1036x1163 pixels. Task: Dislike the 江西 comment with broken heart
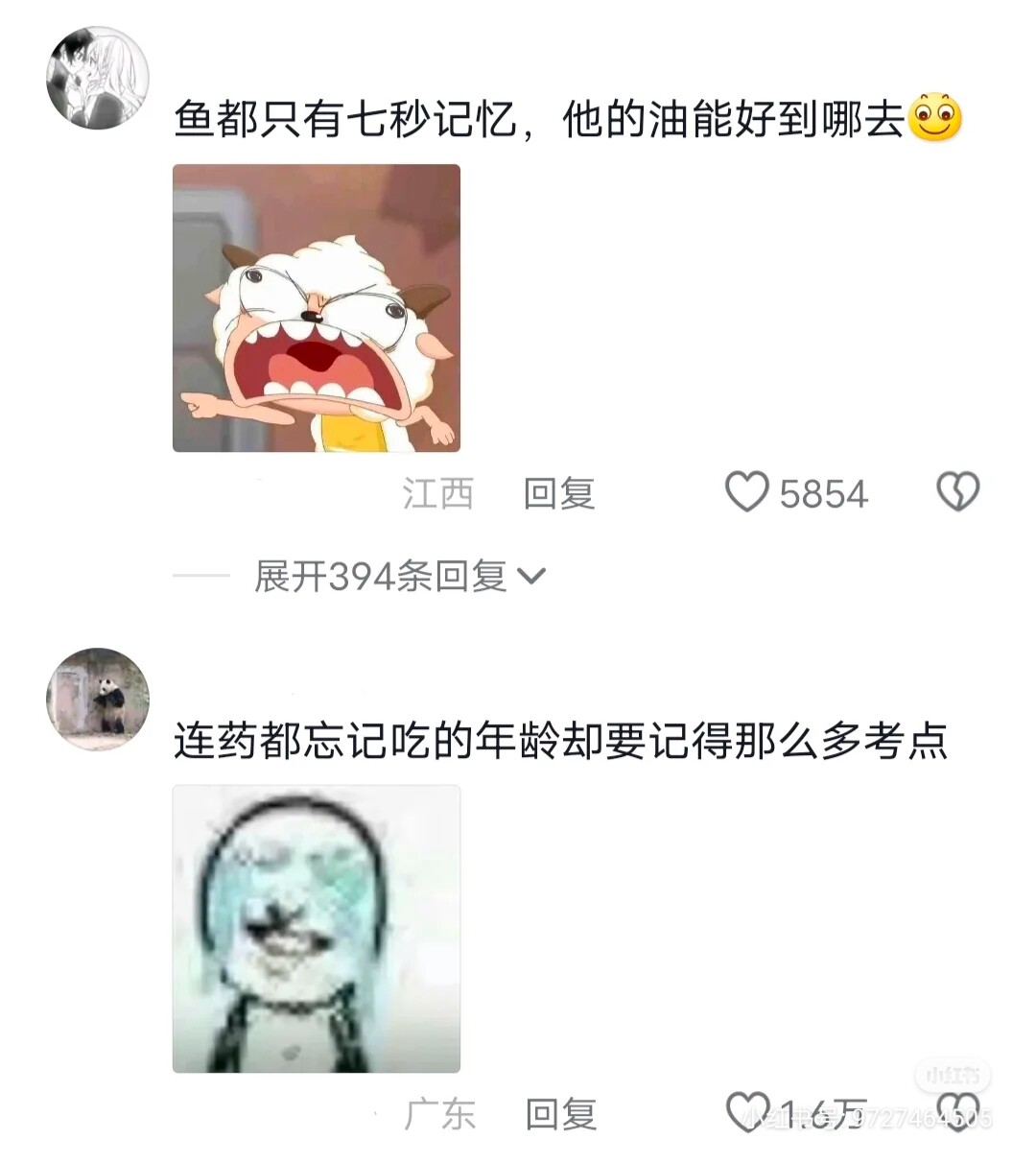pyautogui.click(x=957, y=492)
